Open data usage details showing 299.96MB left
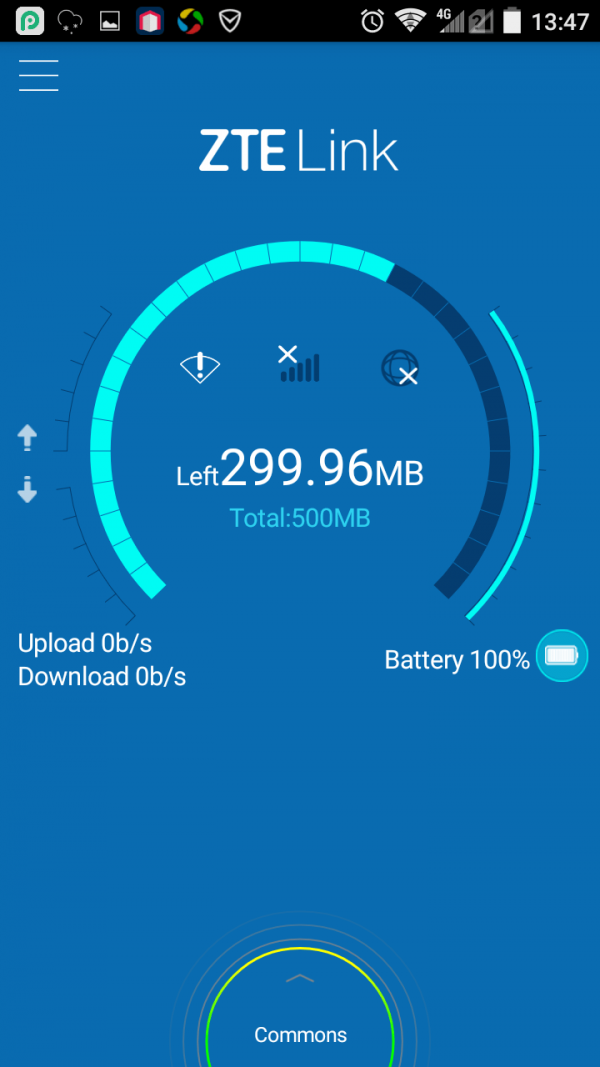 pyautogui.click(x=300, y=472)
